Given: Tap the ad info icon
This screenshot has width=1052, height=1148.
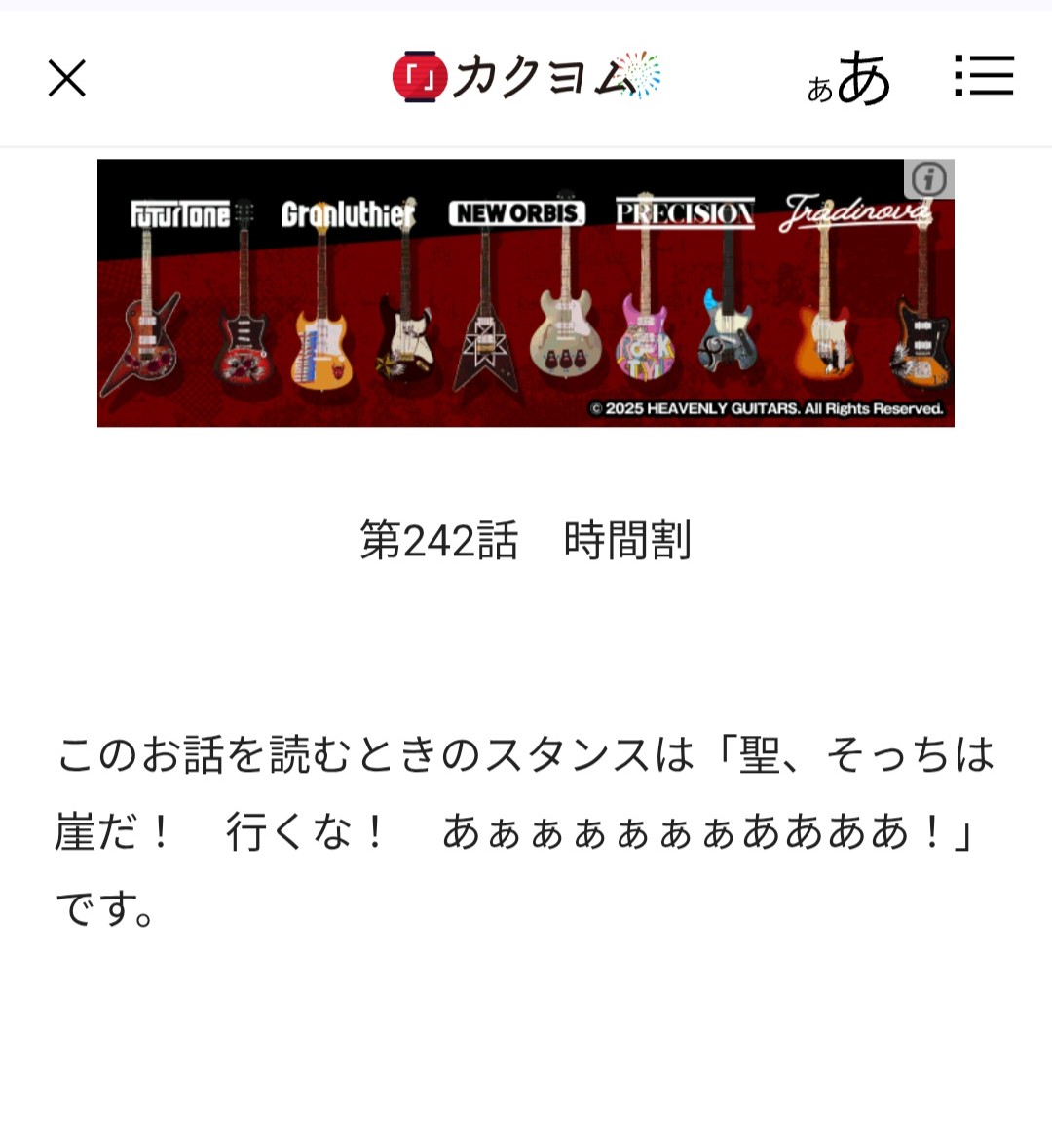Looking at the screenshot, I should 928,178.
